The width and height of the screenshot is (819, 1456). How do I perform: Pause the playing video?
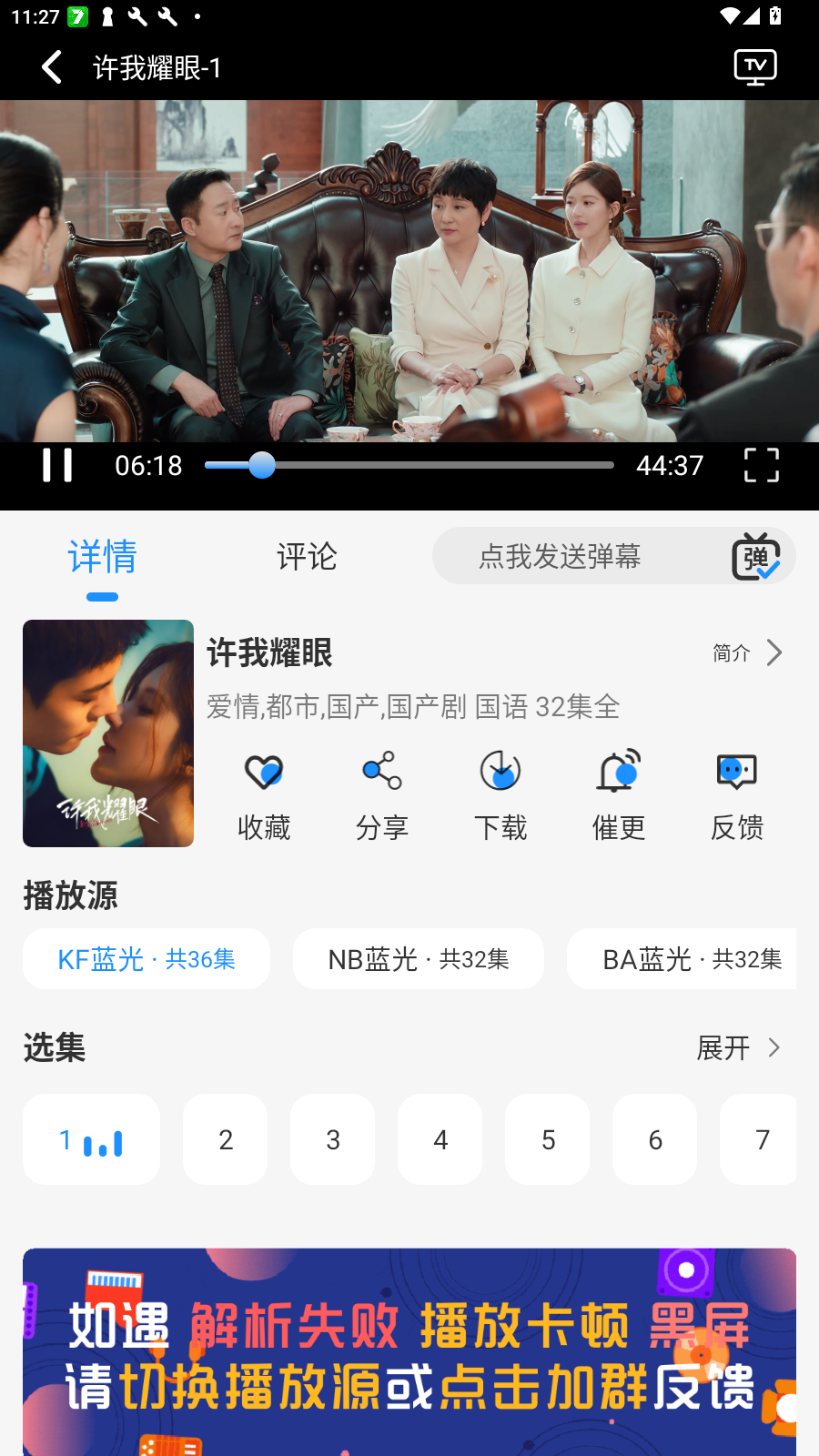(x=57, y=465)
